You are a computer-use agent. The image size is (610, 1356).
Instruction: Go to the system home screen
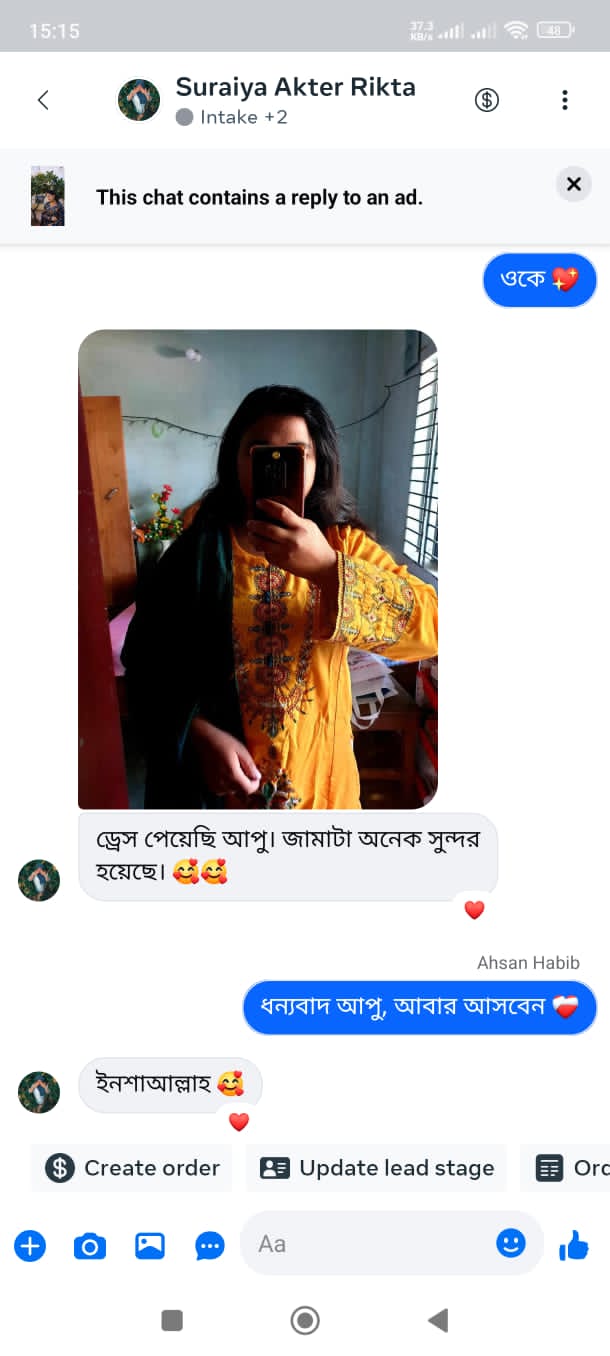pos(305,1321)
